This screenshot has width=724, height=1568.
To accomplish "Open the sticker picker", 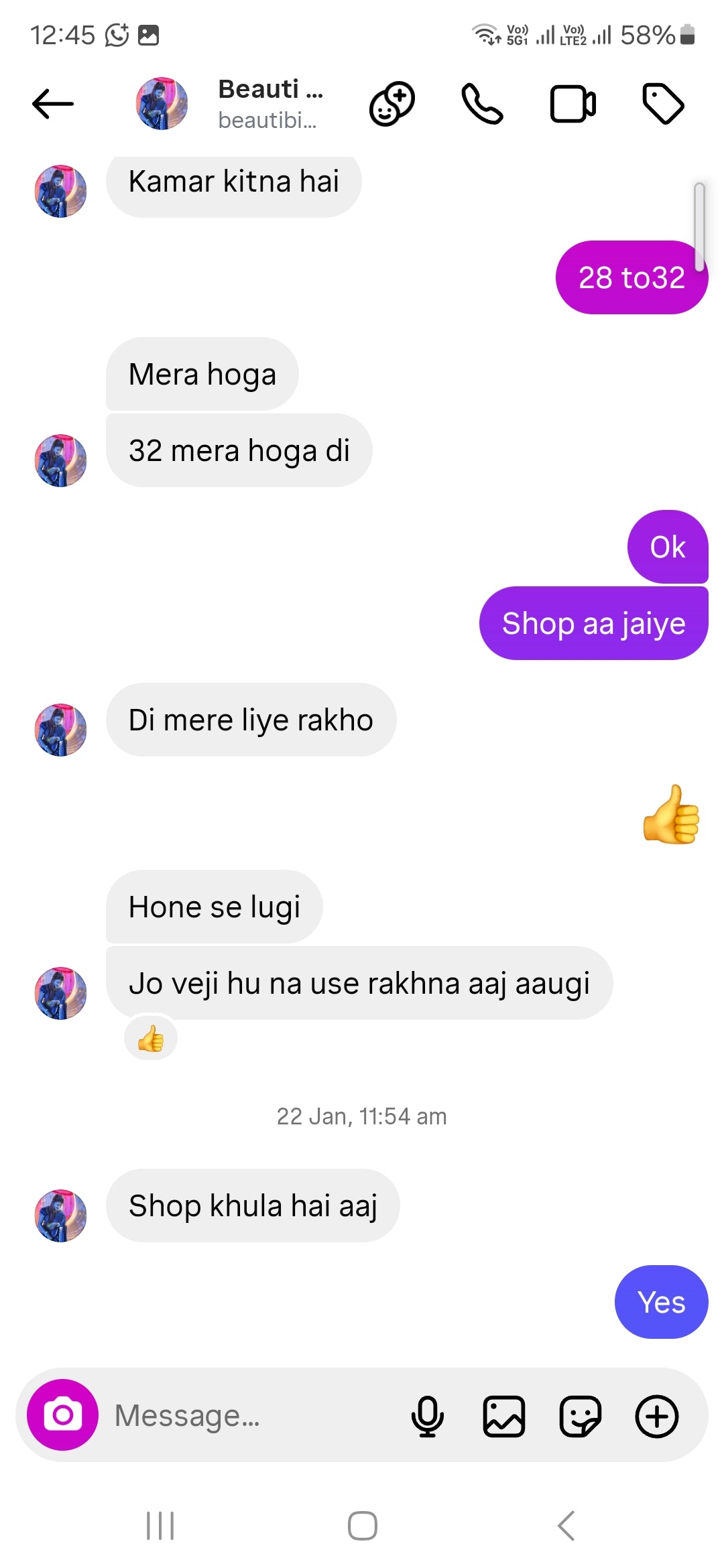I will (x=580, y=1416).
